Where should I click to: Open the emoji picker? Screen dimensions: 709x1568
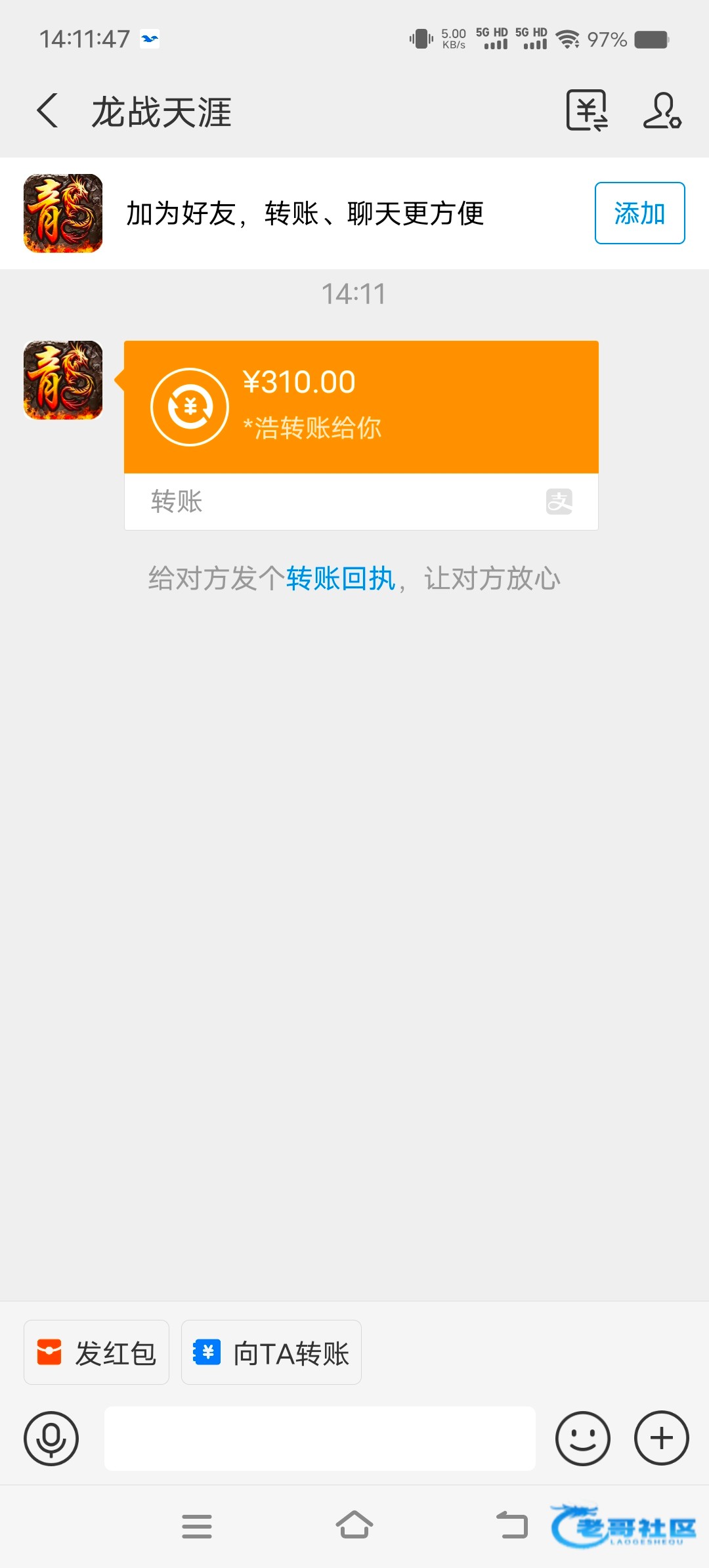[x=582, y=1438]
